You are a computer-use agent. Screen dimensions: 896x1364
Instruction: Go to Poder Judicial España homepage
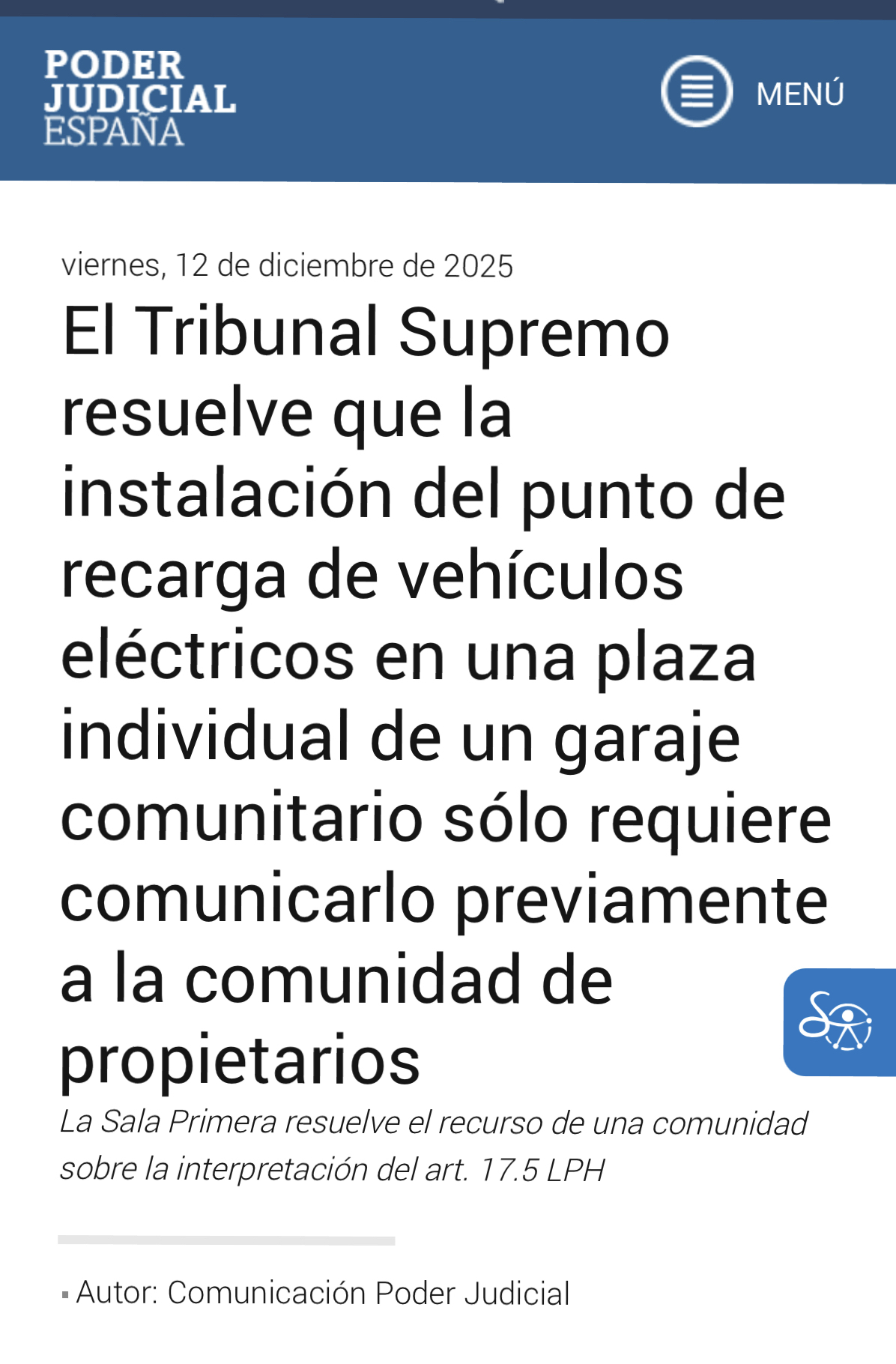pyautogui.click(x=139, y=97)
